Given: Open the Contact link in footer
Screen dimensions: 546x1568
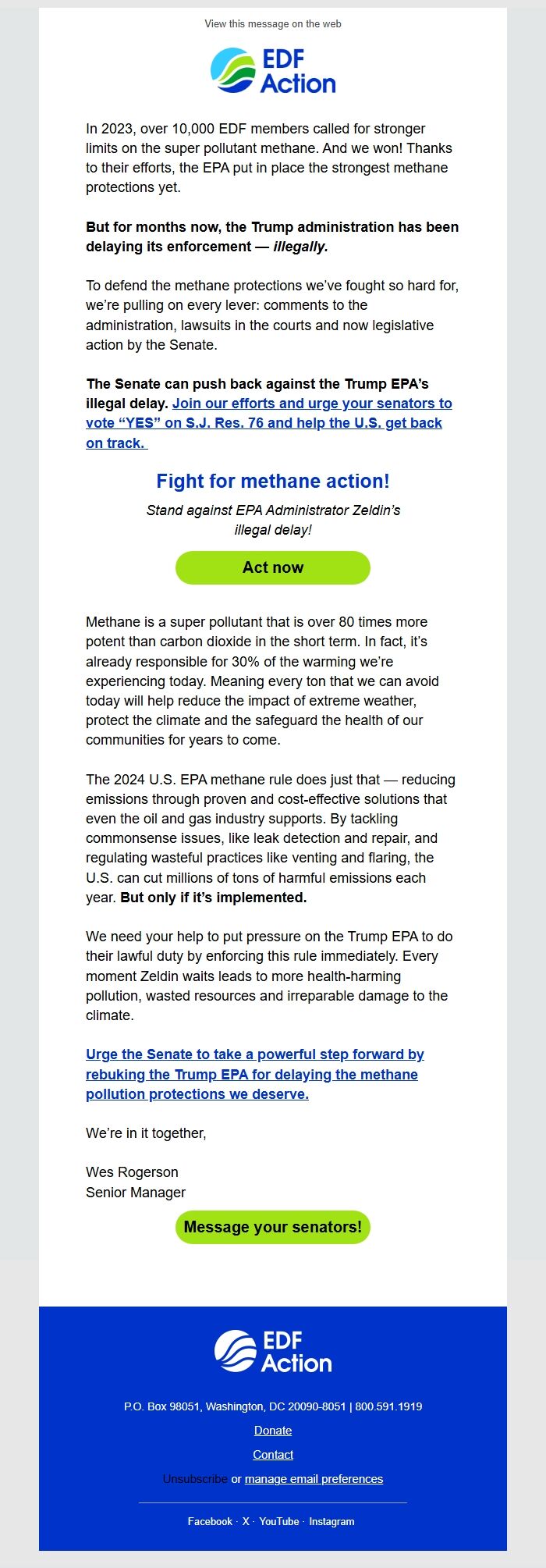Looking at the screenshot, I should click(x=272, y=1455).
